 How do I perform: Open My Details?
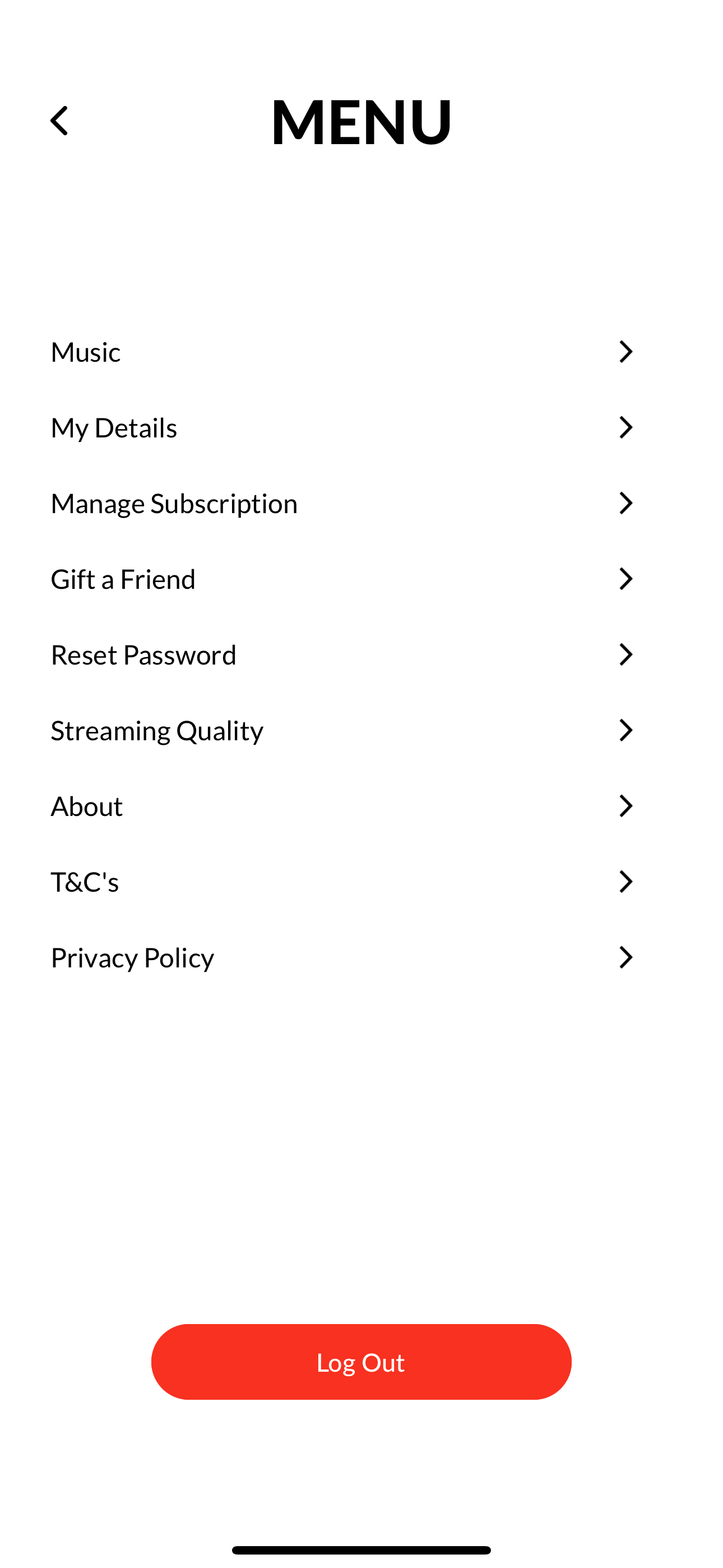pos(341,427)
